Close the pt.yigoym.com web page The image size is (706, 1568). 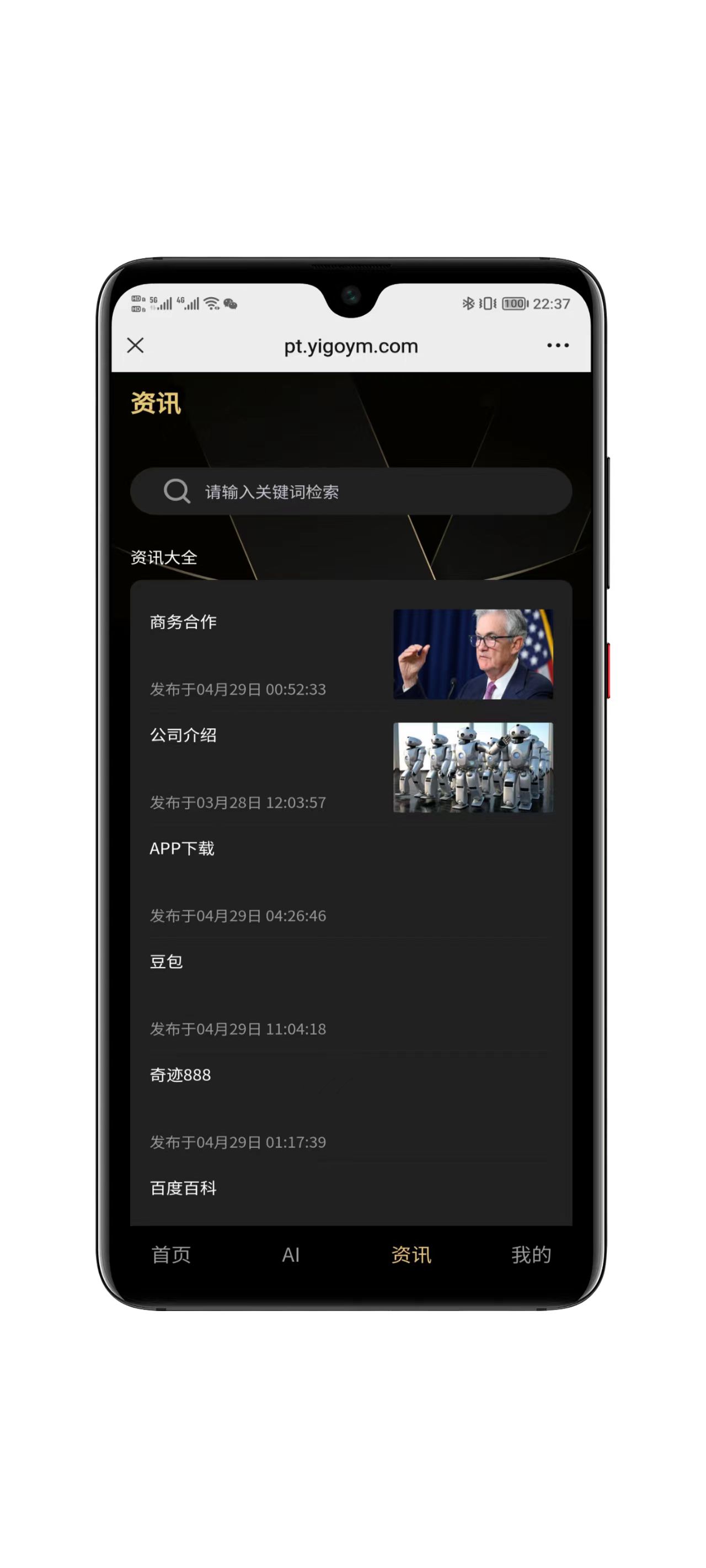pos(135,346)
